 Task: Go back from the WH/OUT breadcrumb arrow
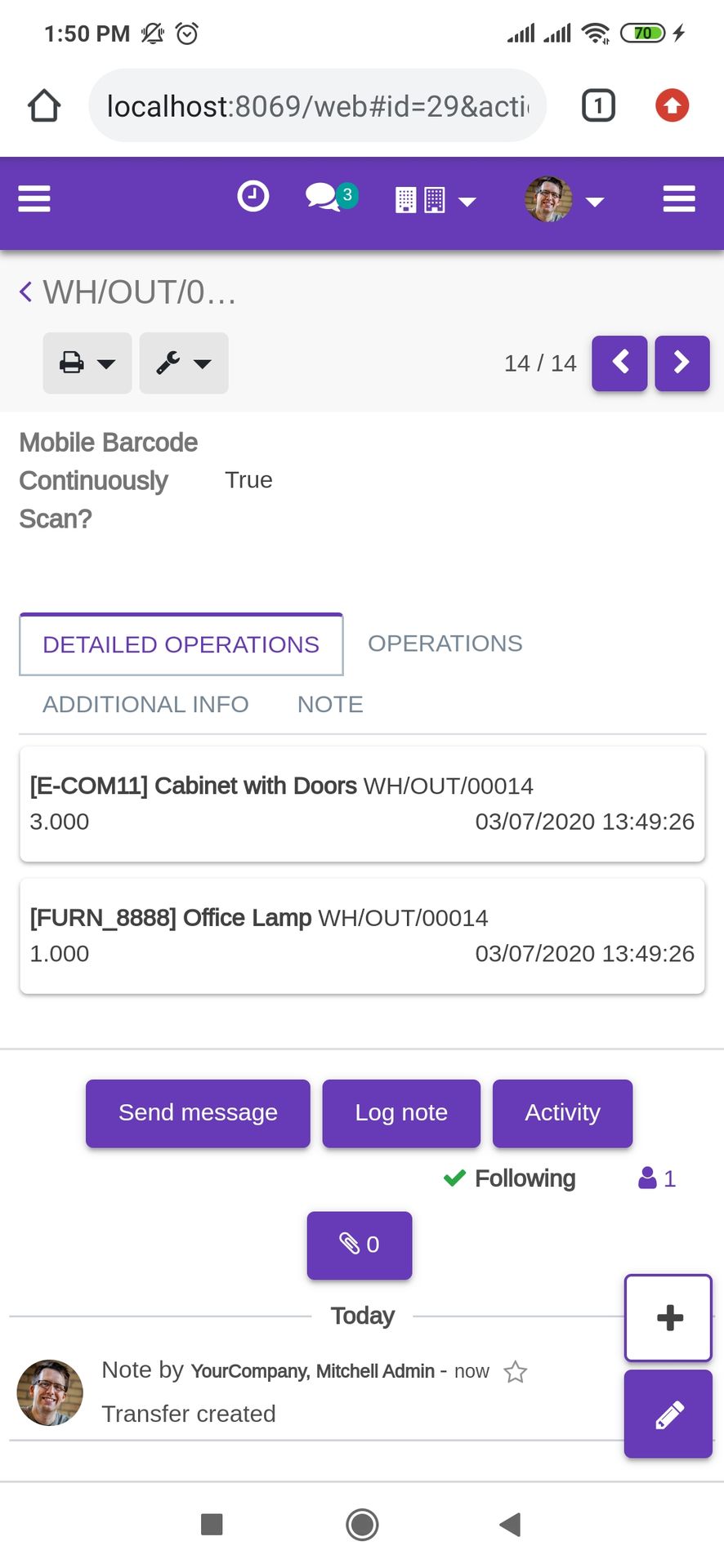click(26, 292)
